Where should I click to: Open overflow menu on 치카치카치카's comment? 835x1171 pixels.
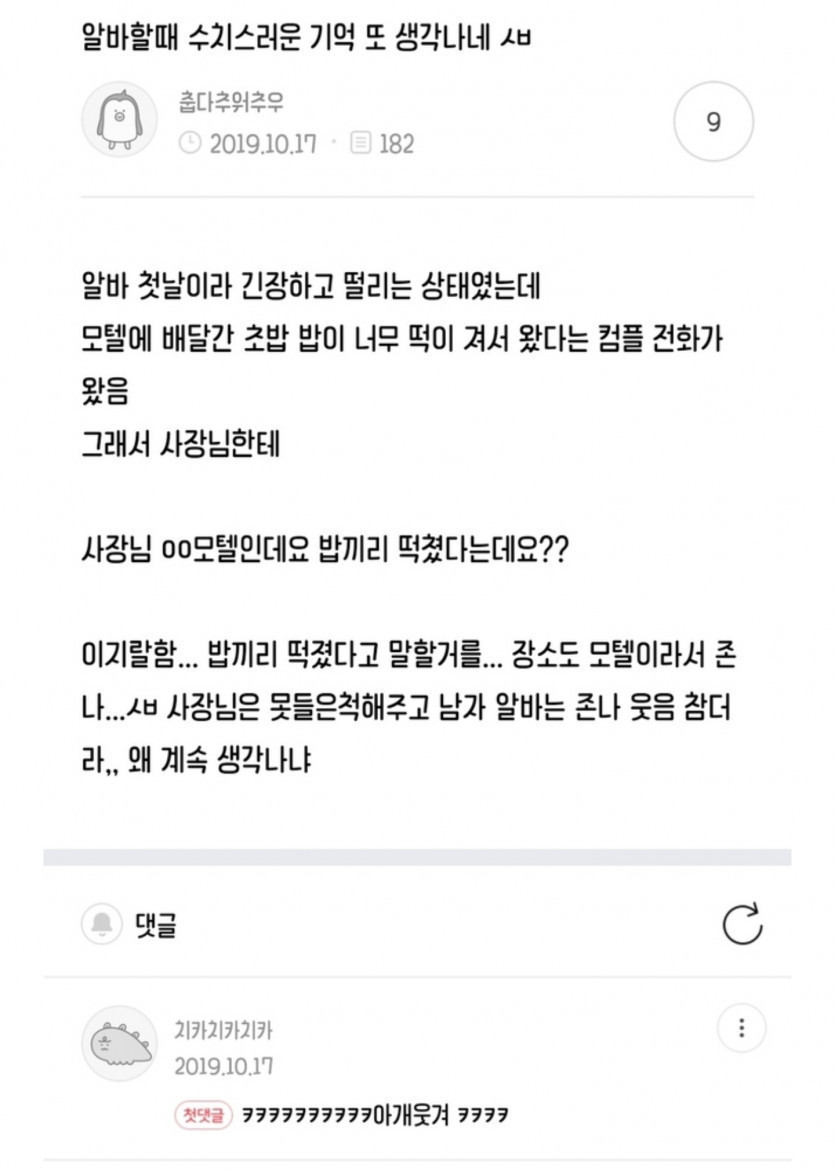pos(742,1028)
